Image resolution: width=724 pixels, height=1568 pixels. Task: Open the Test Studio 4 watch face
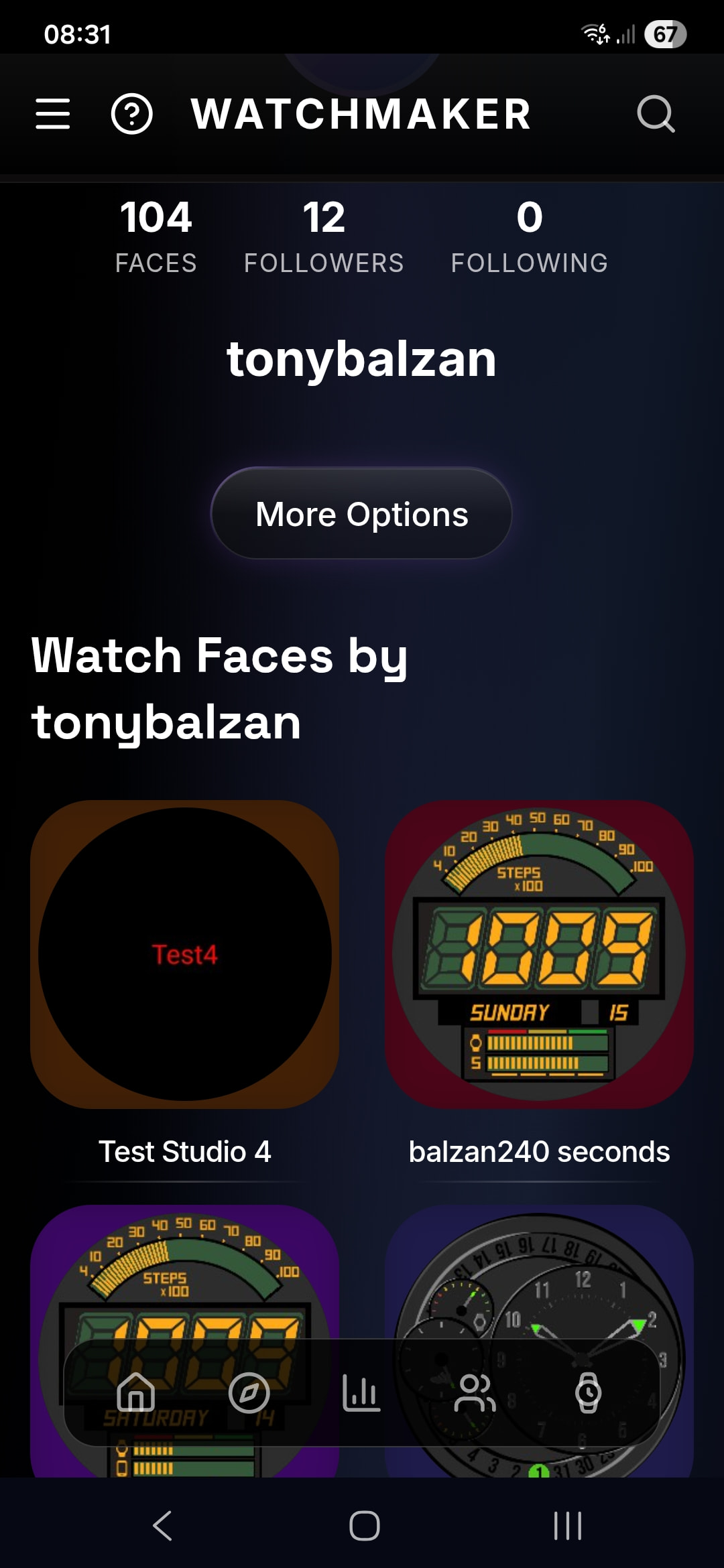point(184,954)
